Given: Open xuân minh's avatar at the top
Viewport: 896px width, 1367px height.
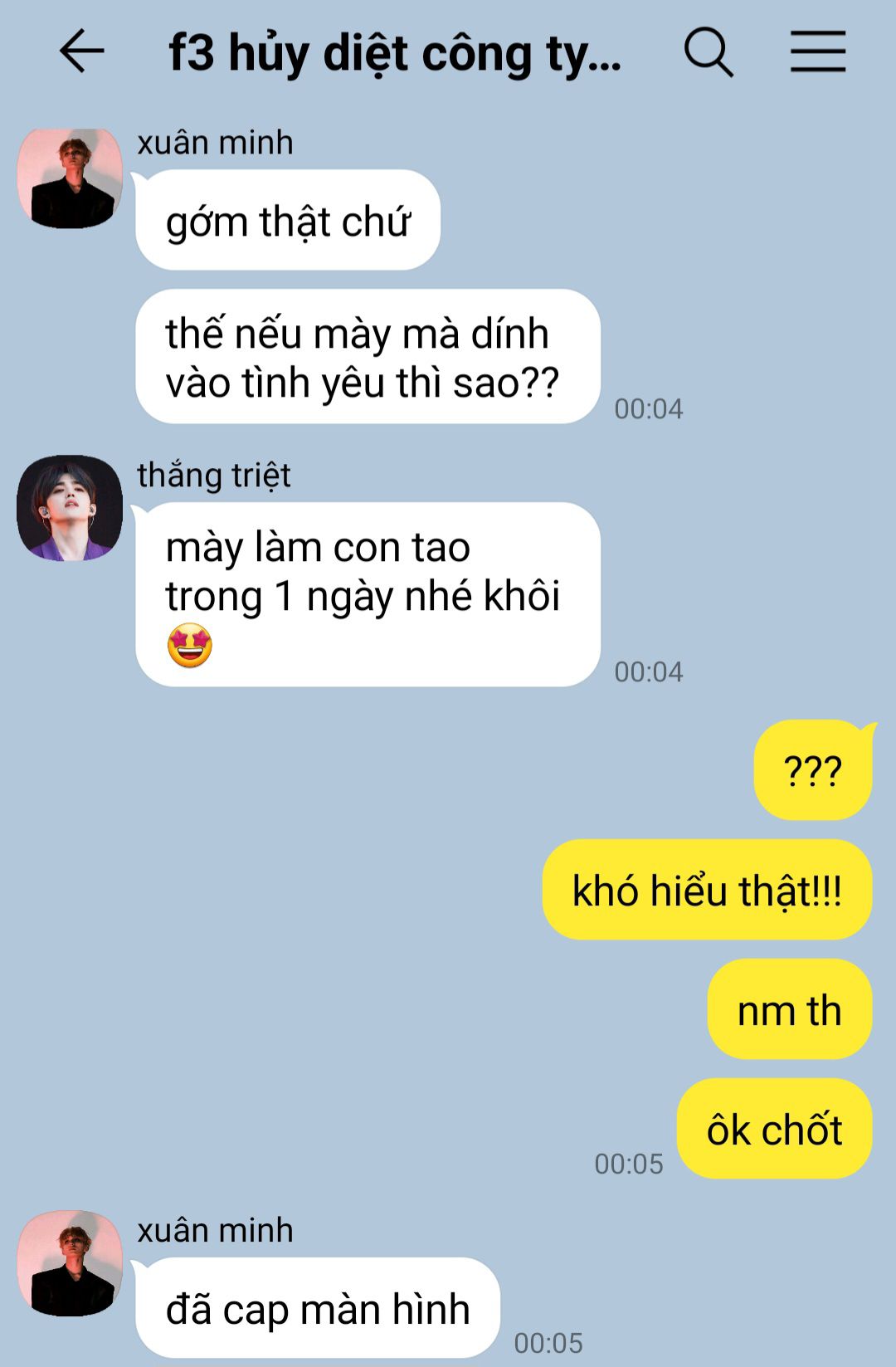Looking at the screenshot, I should tap(70, 178).
